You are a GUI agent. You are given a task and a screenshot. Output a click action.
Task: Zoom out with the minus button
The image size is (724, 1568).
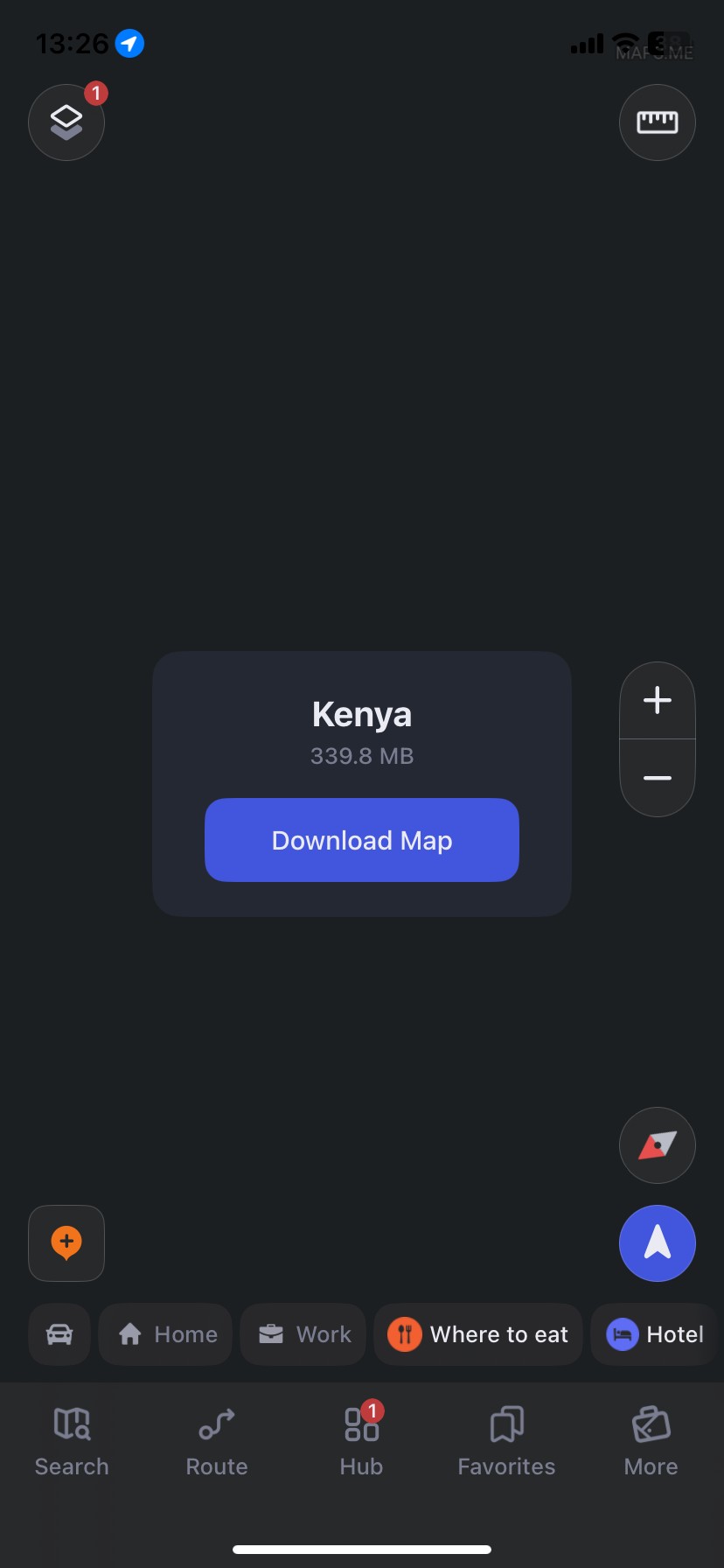(x=658, y=778)
